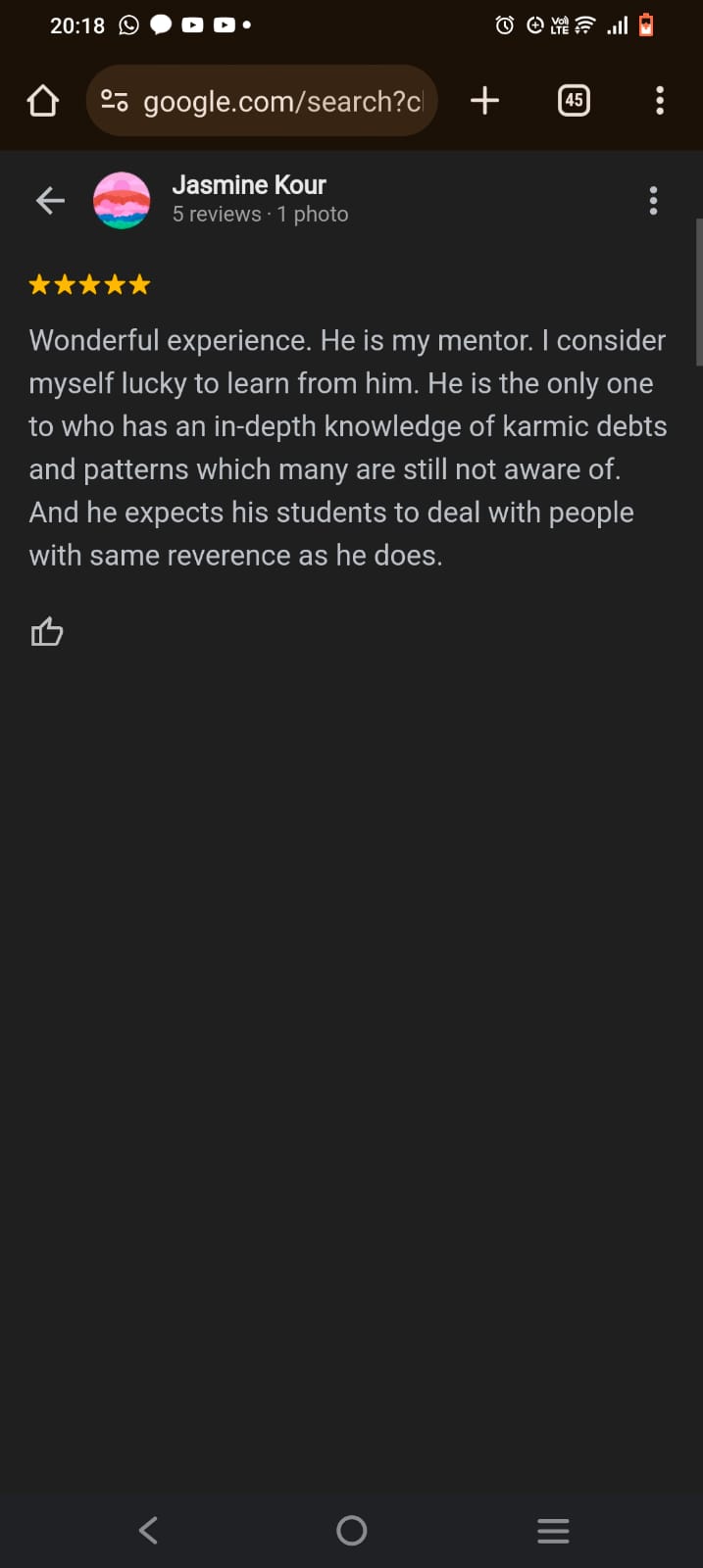Select the google.com address bar

[x=262, y=101]
